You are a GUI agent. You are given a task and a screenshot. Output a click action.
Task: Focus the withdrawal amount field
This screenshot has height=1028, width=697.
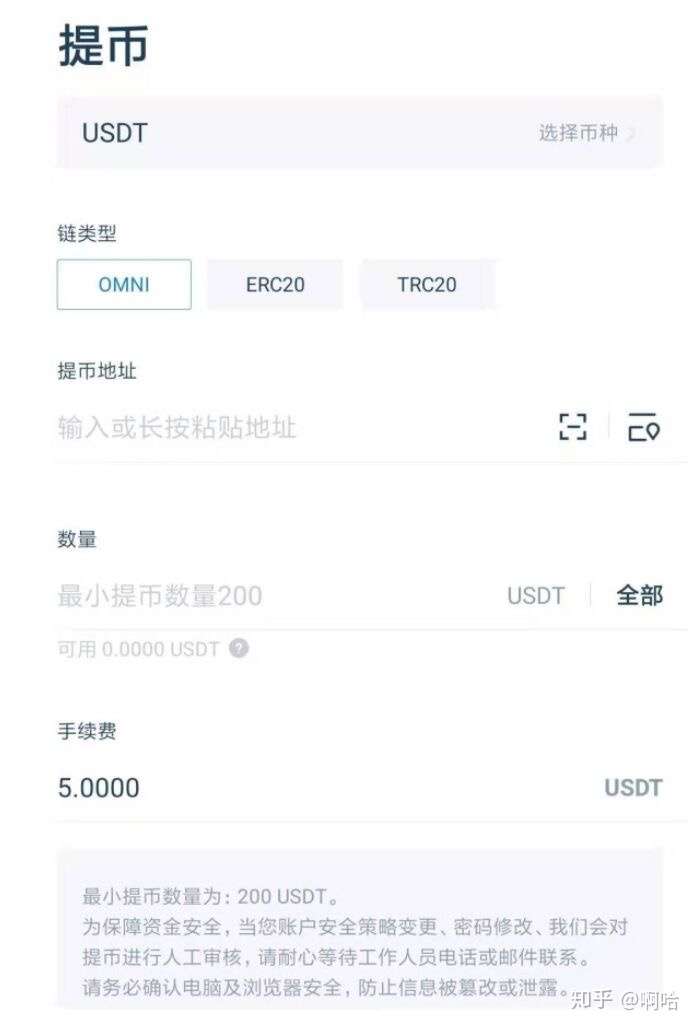point(270,596)
